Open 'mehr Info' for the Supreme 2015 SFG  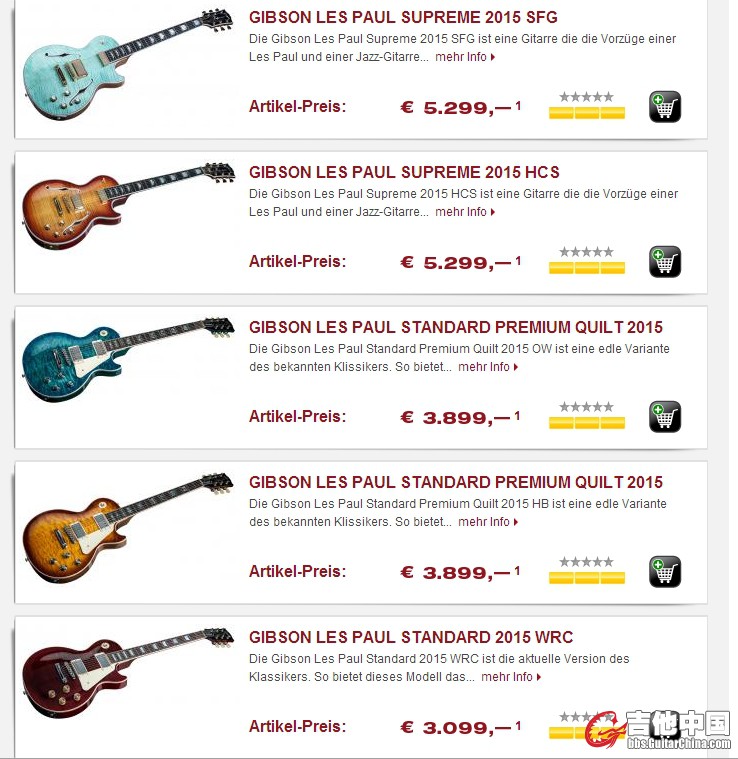(465, 57)
